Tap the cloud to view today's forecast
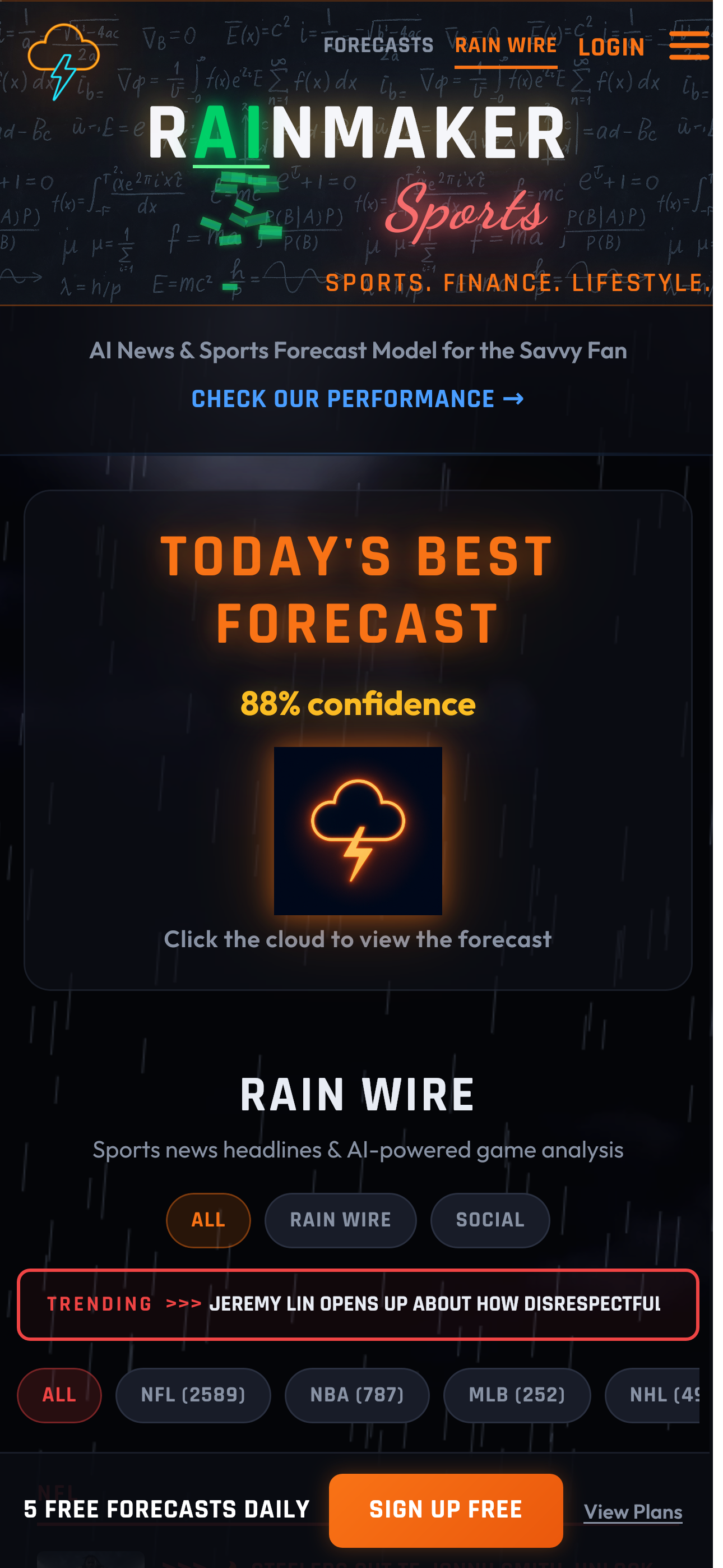The image size is (723, 1568). 357,830
